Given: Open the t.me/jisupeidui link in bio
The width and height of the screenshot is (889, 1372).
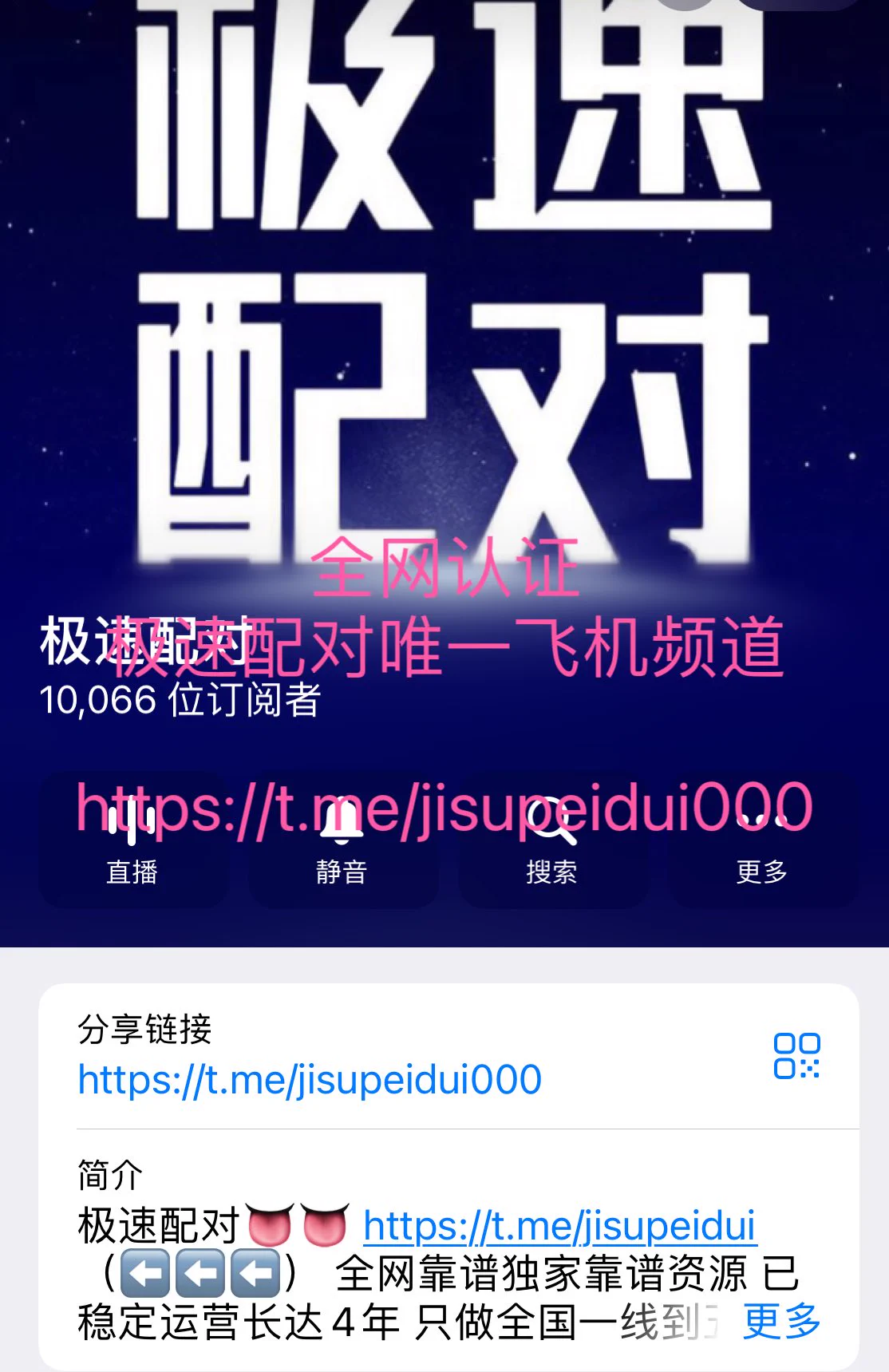Looking at the screenshot, I should click(559, 1226).
